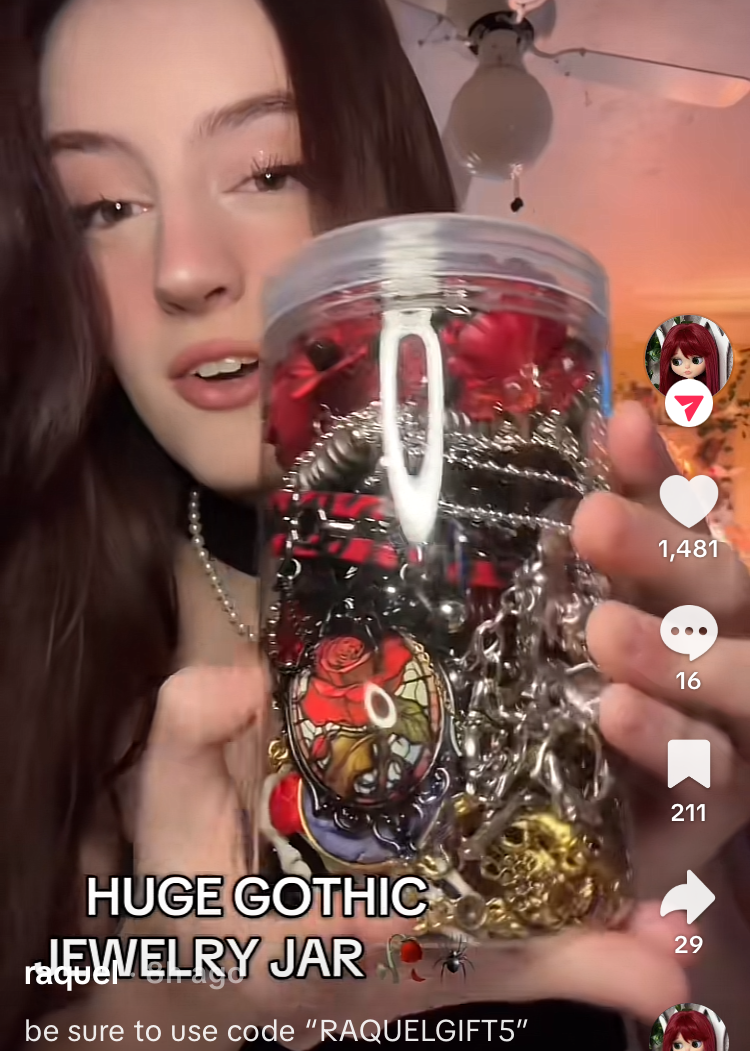The height and width of the screenshot is (1051, 750).
Task: Open the spinning sound disc
Action: (x=688, y=1030)
